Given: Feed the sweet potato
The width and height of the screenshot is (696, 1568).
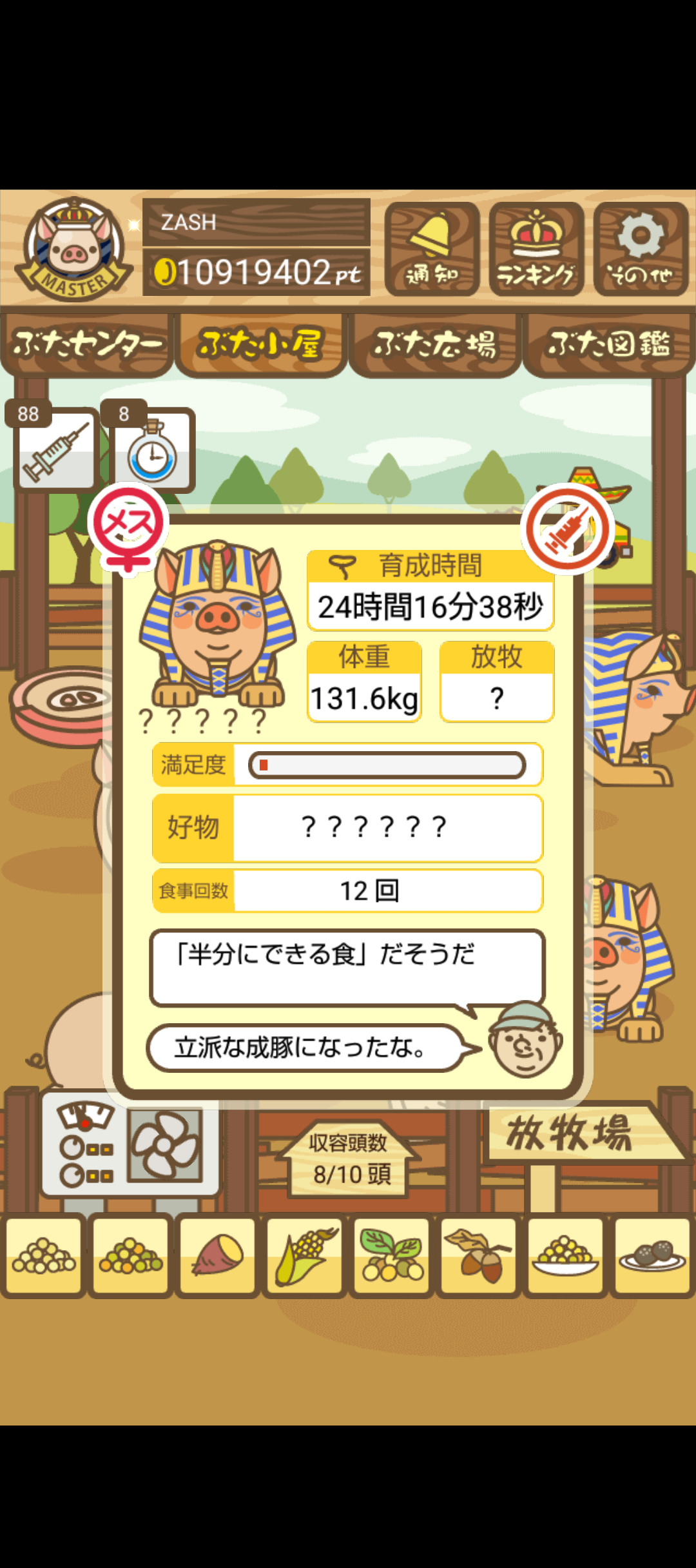Looking at the screenshot, I should [218, 1255].
